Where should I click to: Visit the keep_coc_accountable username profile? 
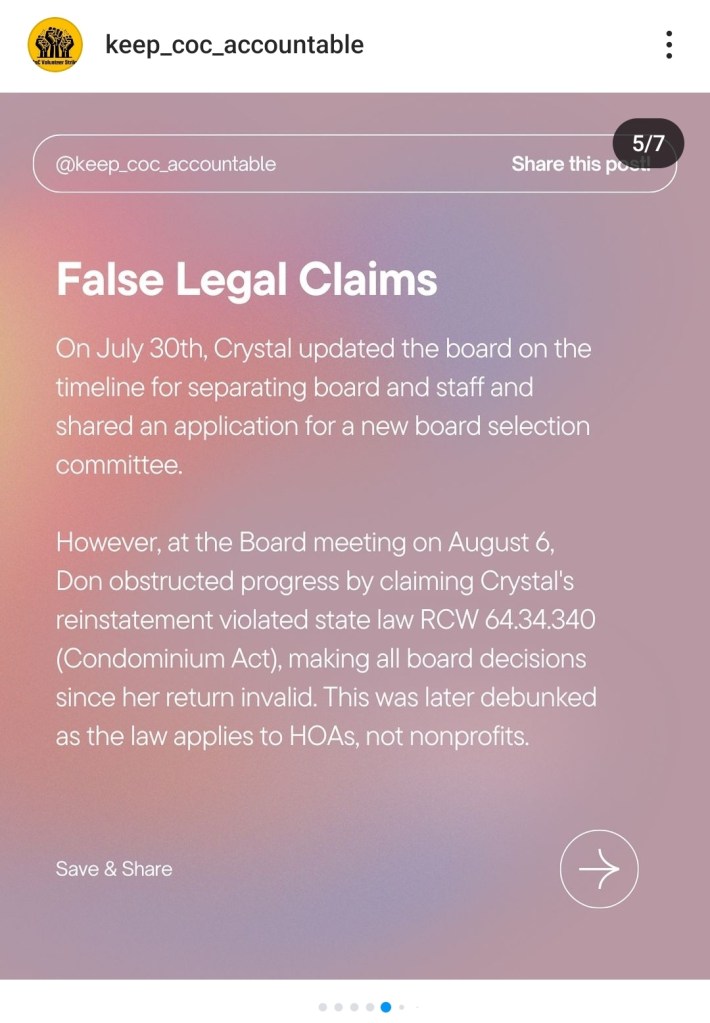[235, 45]
